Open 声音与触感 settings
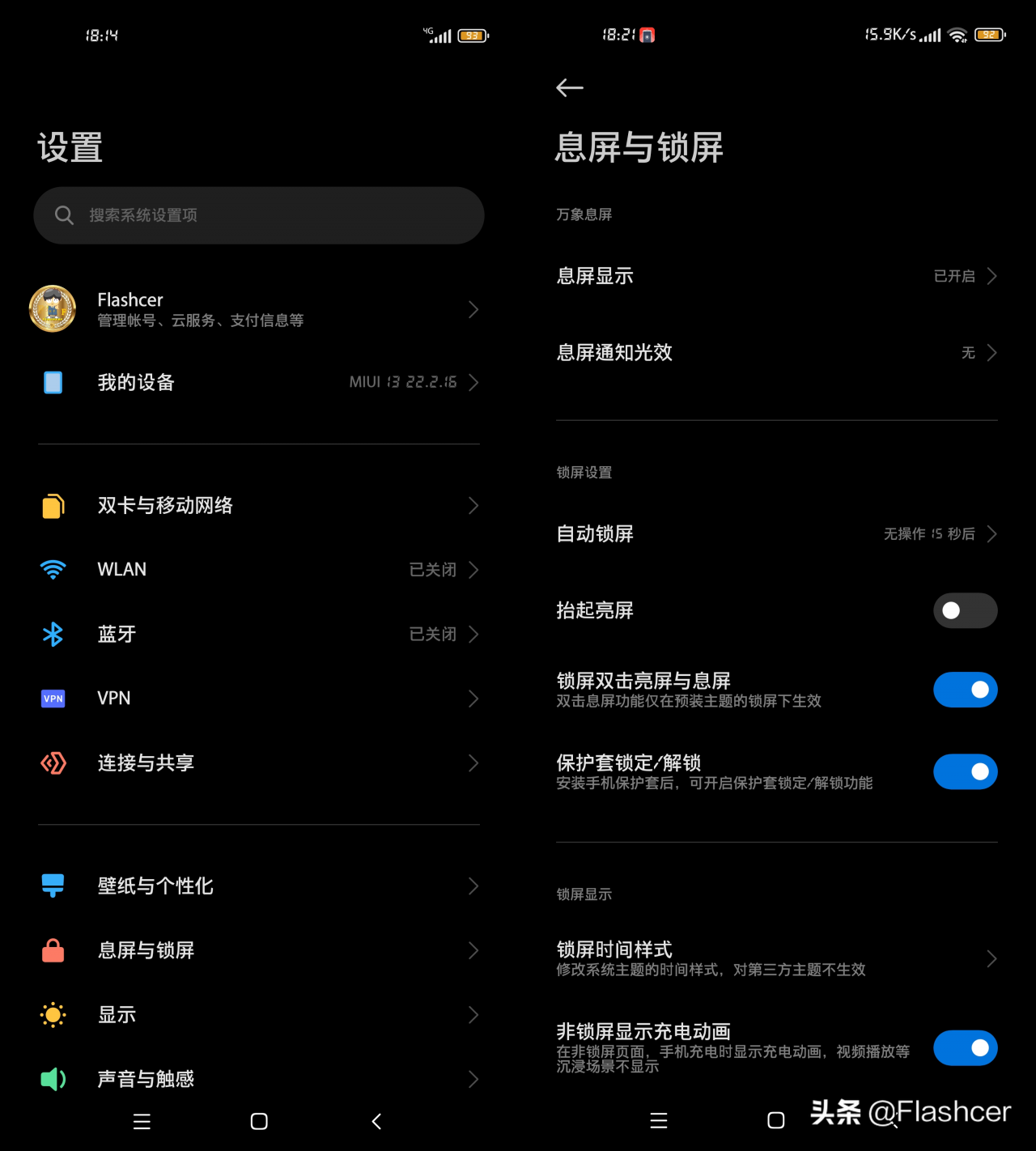Screen dimensions: 1036x1151 tap(259, 1078)
